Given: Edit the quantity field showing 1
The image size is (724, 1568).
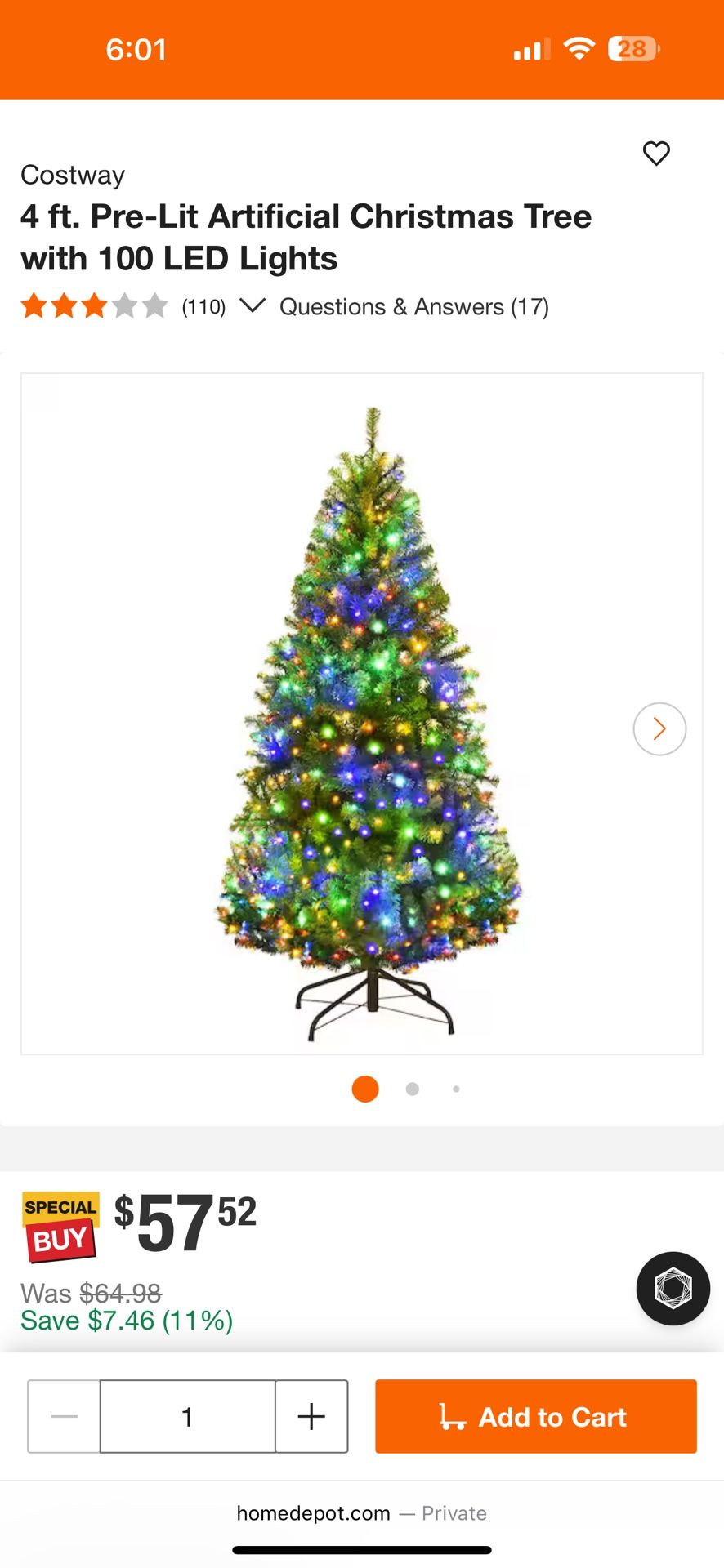Looking at the screenshot, I should [x=187, y=1416].
